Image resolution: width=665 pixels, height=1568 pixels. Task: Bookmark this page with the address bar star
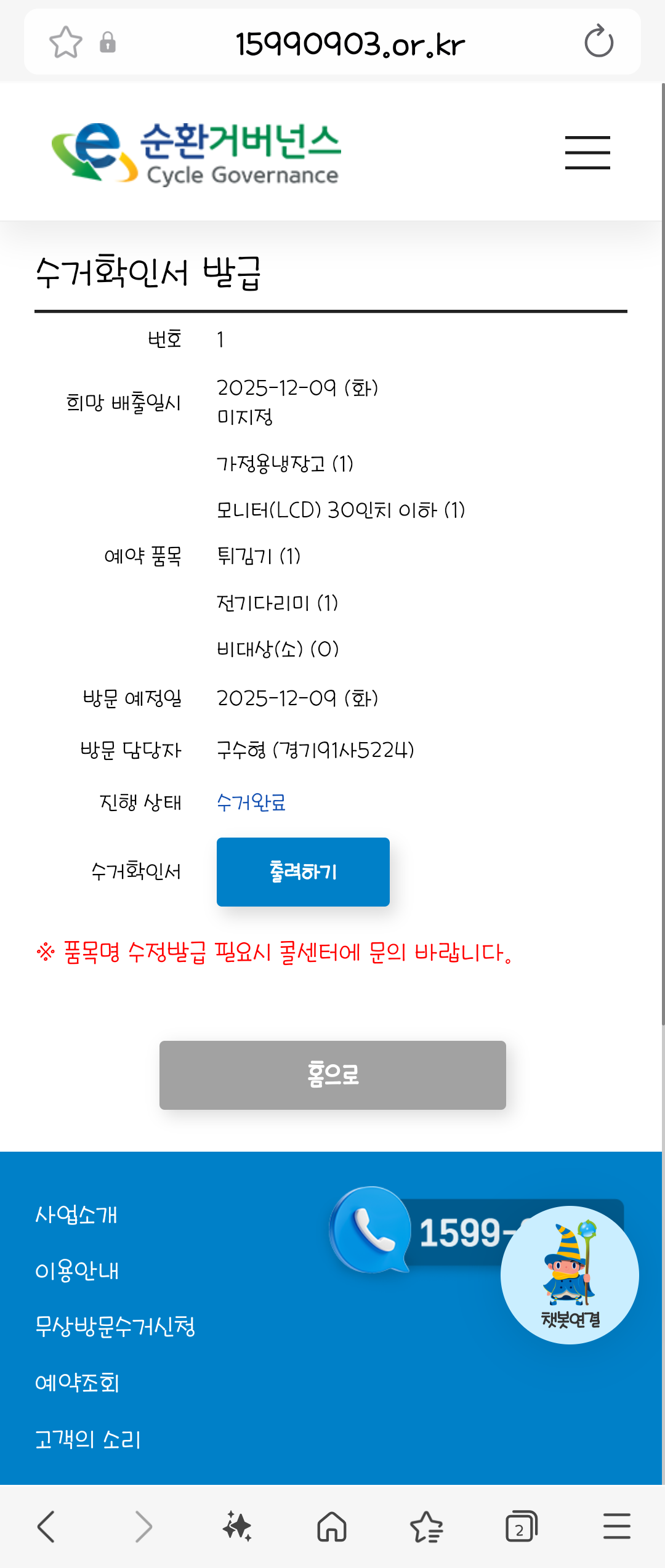[x=65, y=42]
